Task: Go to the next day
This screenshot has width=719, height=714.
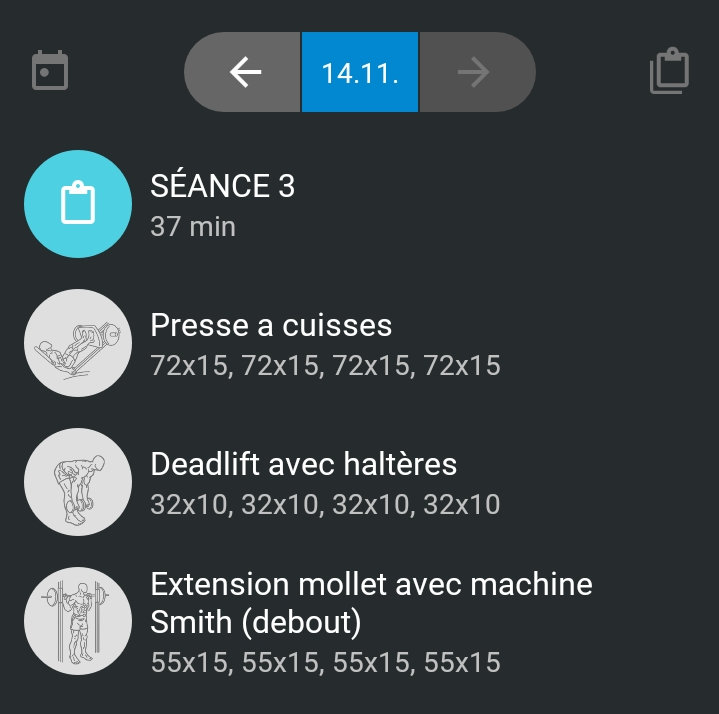Action: click(x=474, y=72)
